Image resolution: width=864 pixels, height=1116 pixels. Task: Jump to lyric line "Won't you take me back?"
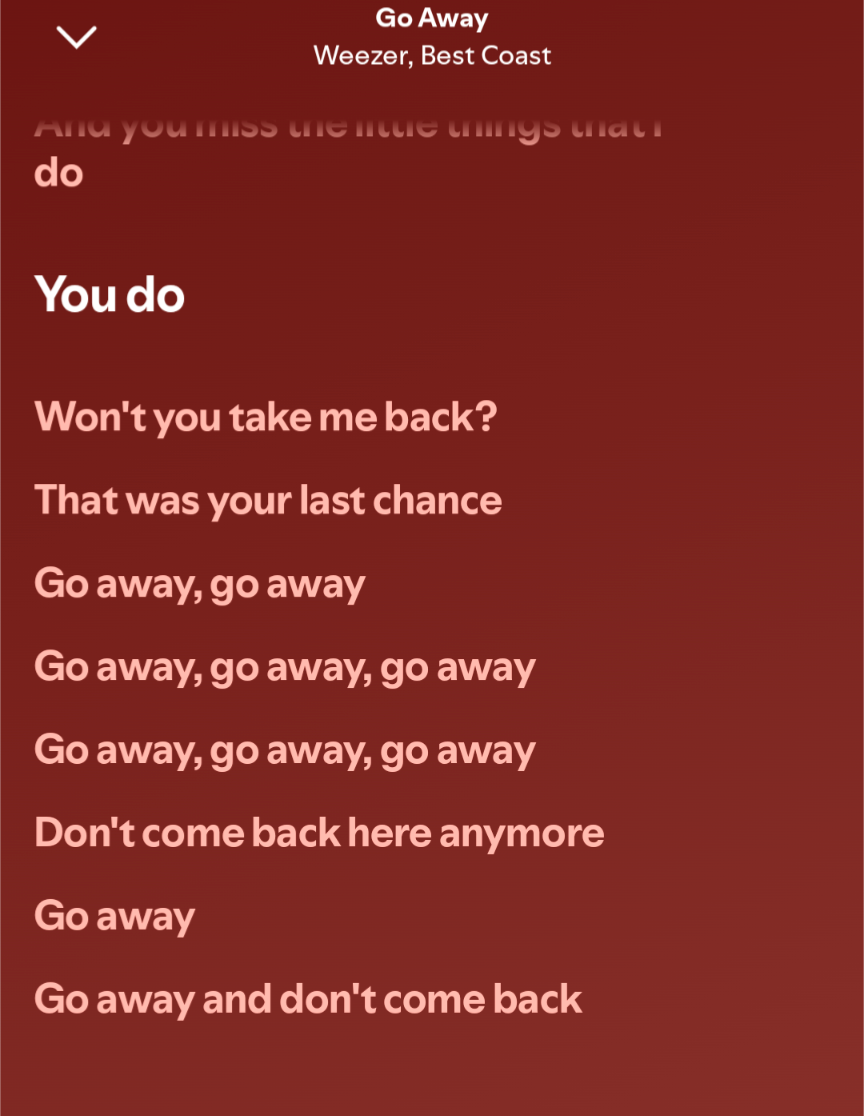coord(265,416)
